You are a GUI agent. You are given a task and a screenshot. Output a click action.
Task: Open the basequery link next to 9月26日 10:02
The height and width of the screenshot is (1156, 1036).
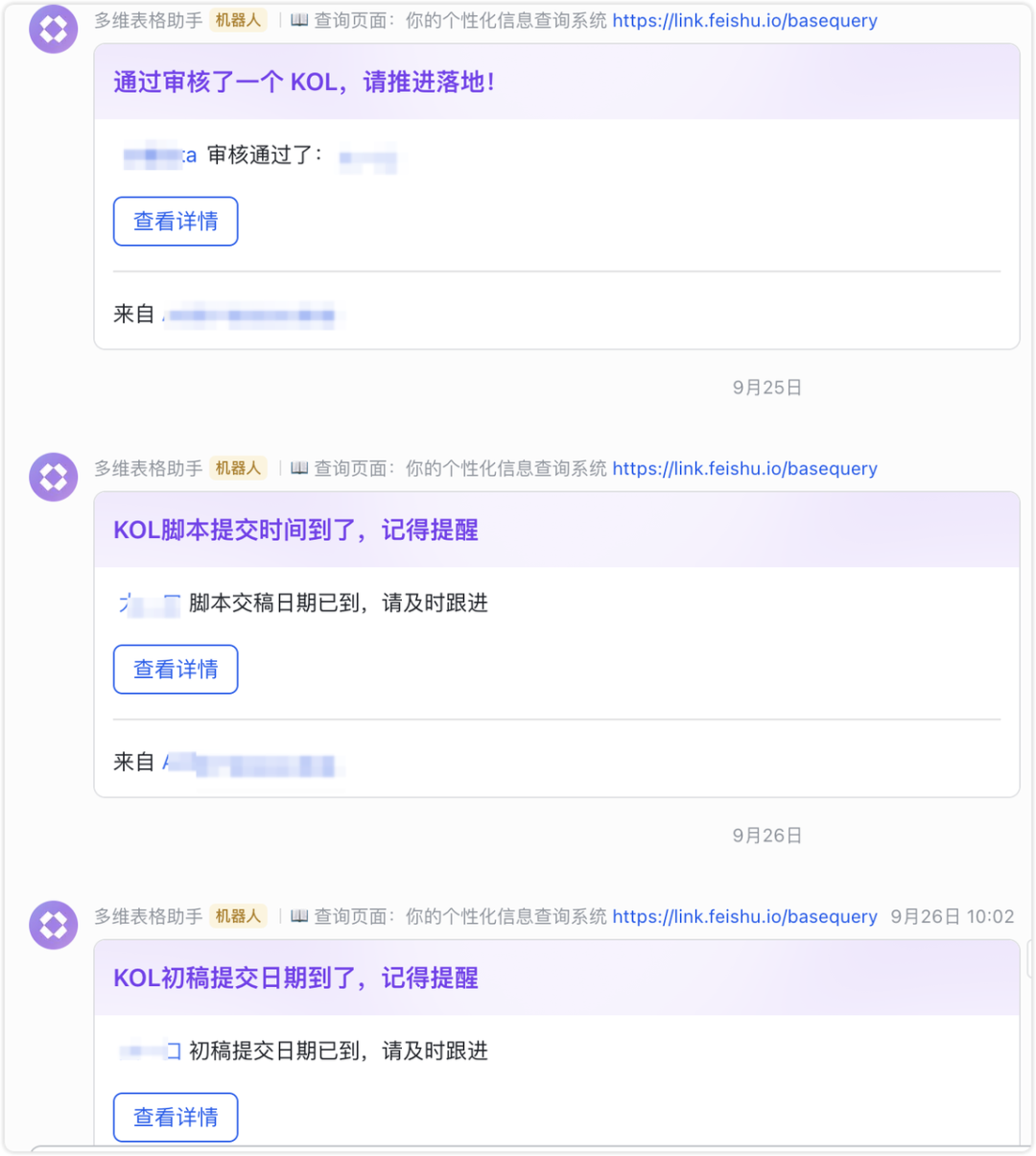(x=744, y=916)
